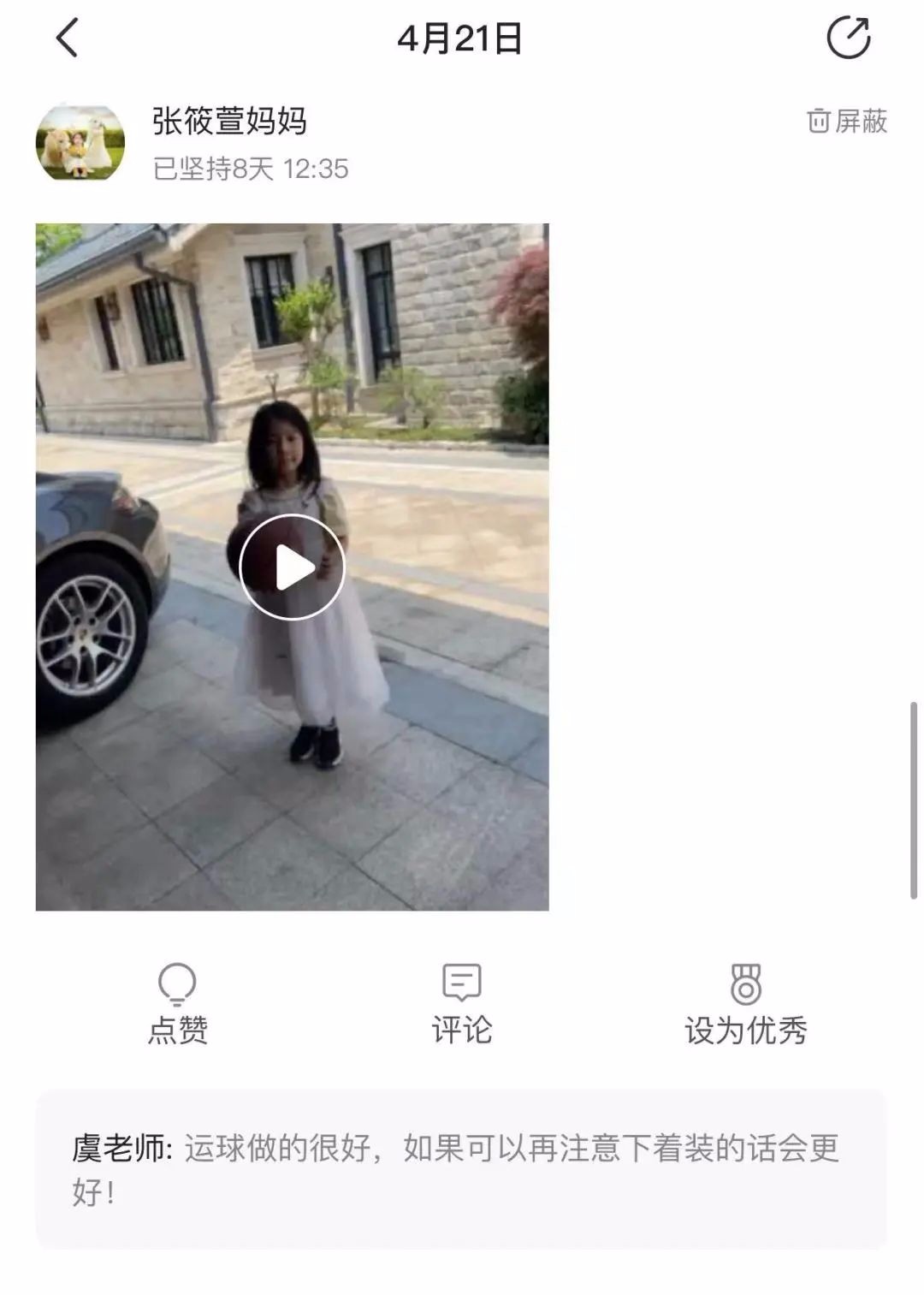Mark the post as excellent with 设为优秀
The width and height of the screenshot is (924, 1295).
(745, 1003)
